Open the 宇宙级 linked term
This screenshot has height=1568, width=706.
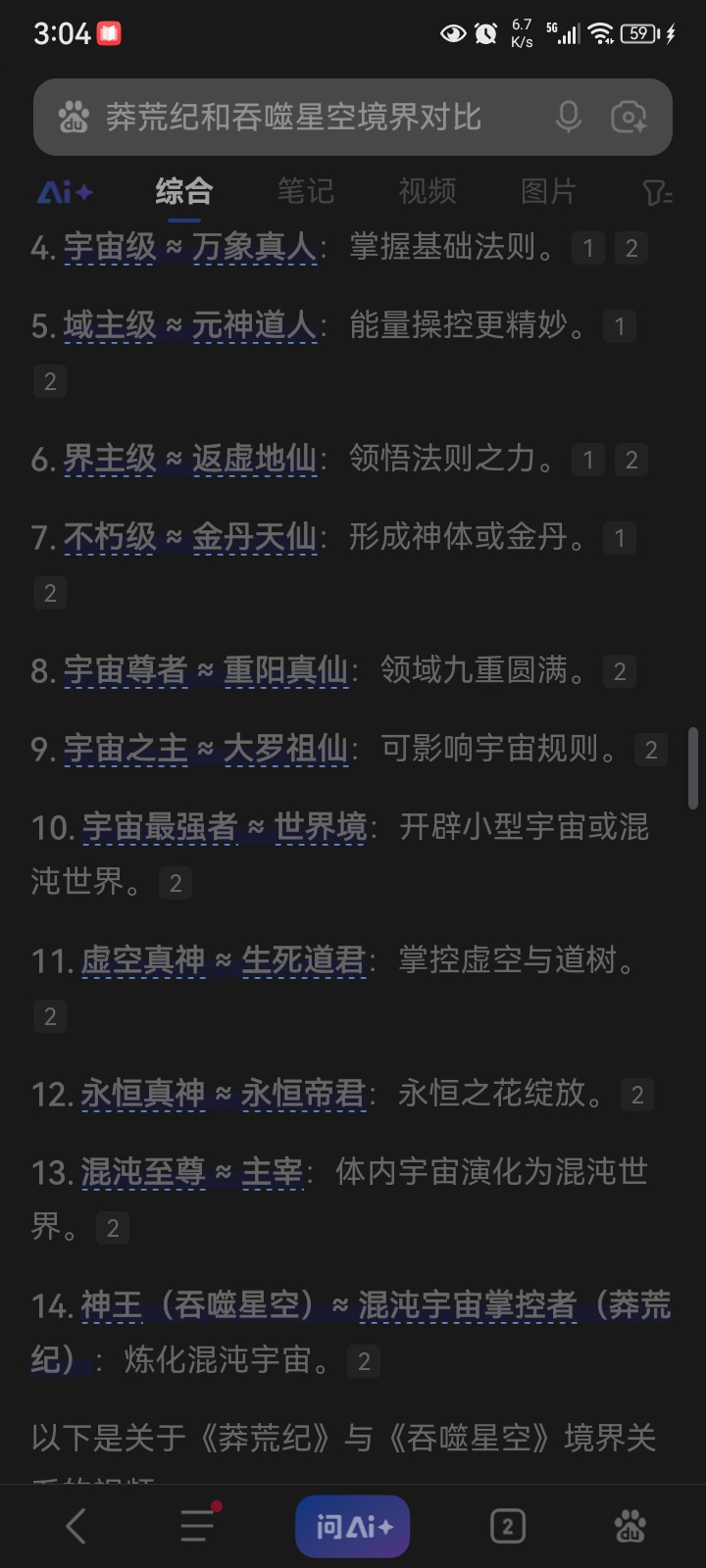point(110,248)
